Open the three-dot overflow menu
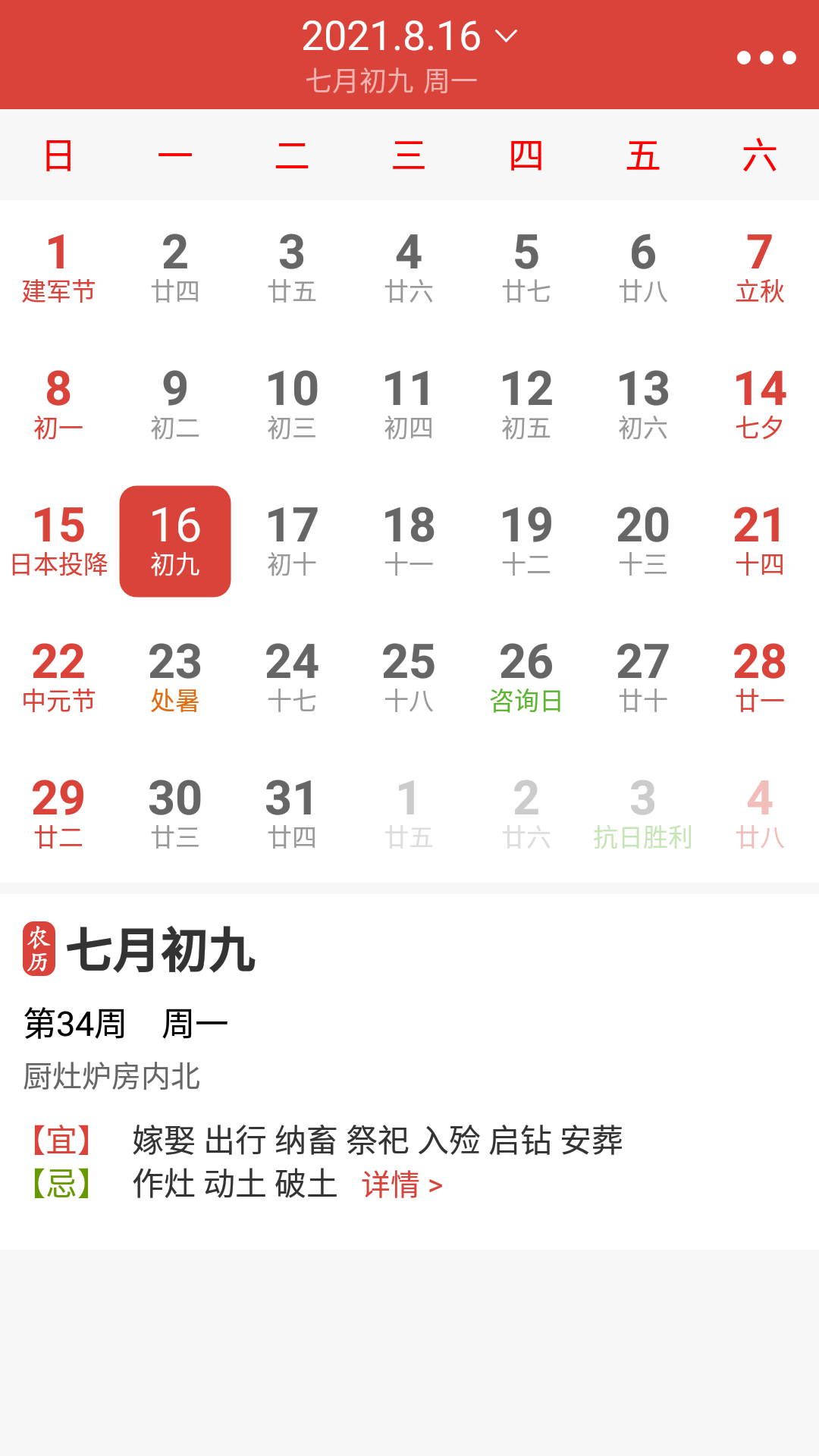 (766, 58)
